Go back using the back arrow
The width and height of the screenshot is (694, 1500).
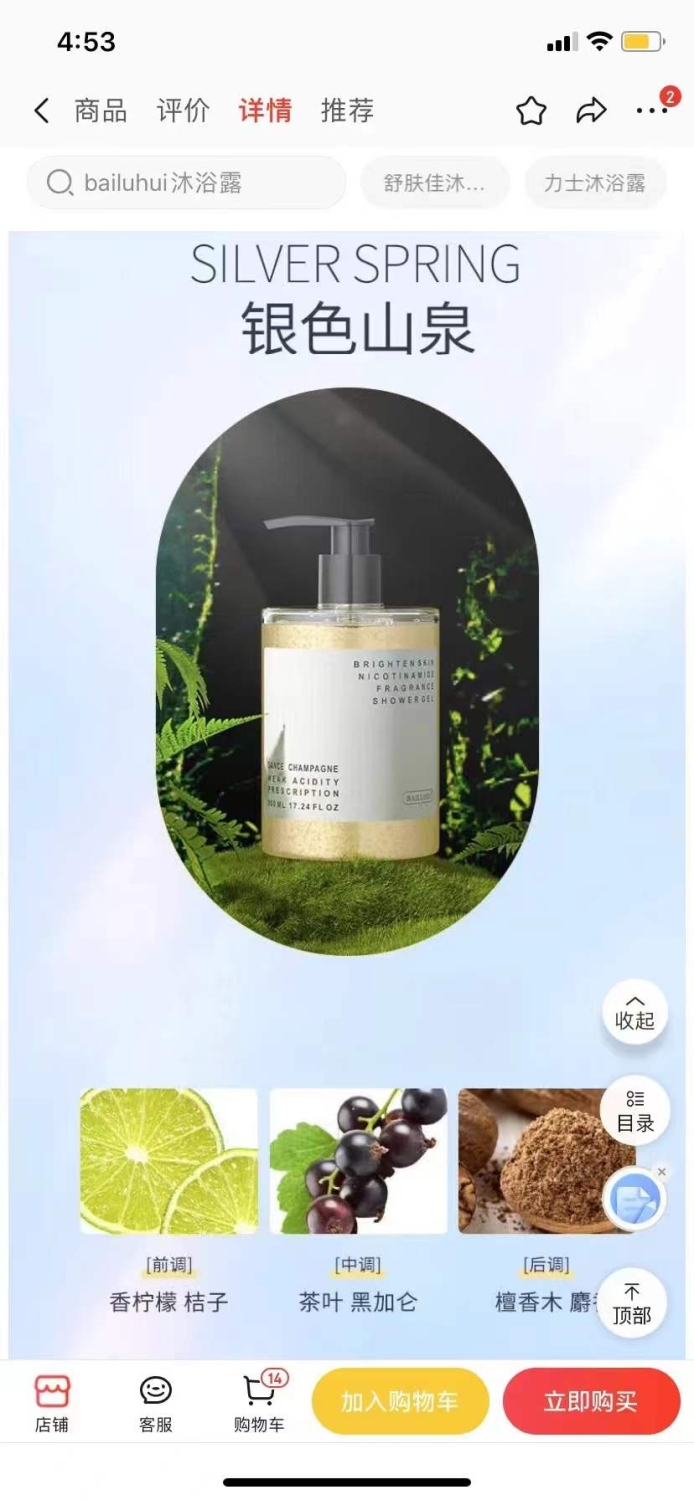click(x=41, y=111)
